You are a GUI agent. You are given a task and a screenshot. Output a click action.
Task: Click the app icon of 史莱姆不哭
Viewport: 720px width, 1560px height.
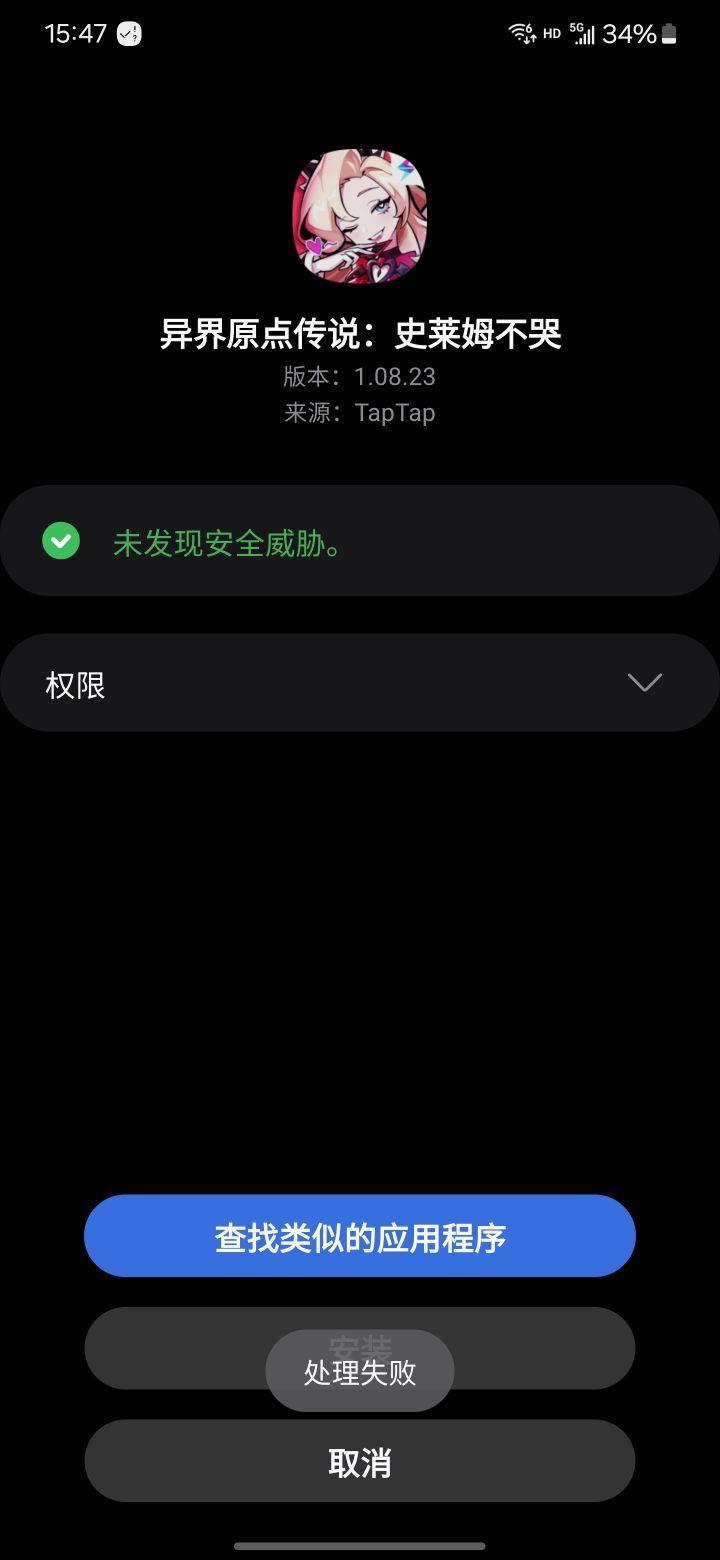360,217
